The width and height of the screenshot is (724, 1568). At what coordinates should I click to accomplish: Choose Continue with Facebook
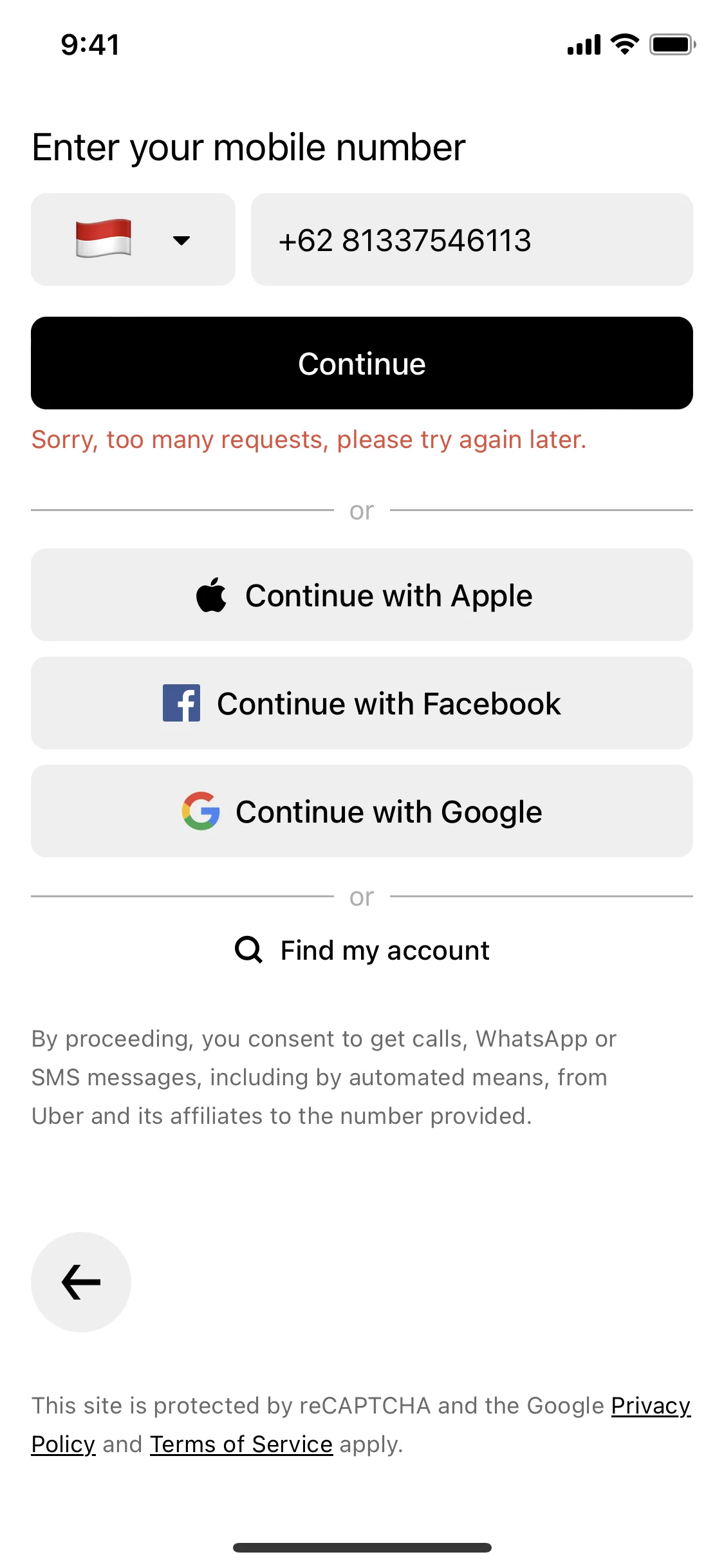(x=362, y=703)
